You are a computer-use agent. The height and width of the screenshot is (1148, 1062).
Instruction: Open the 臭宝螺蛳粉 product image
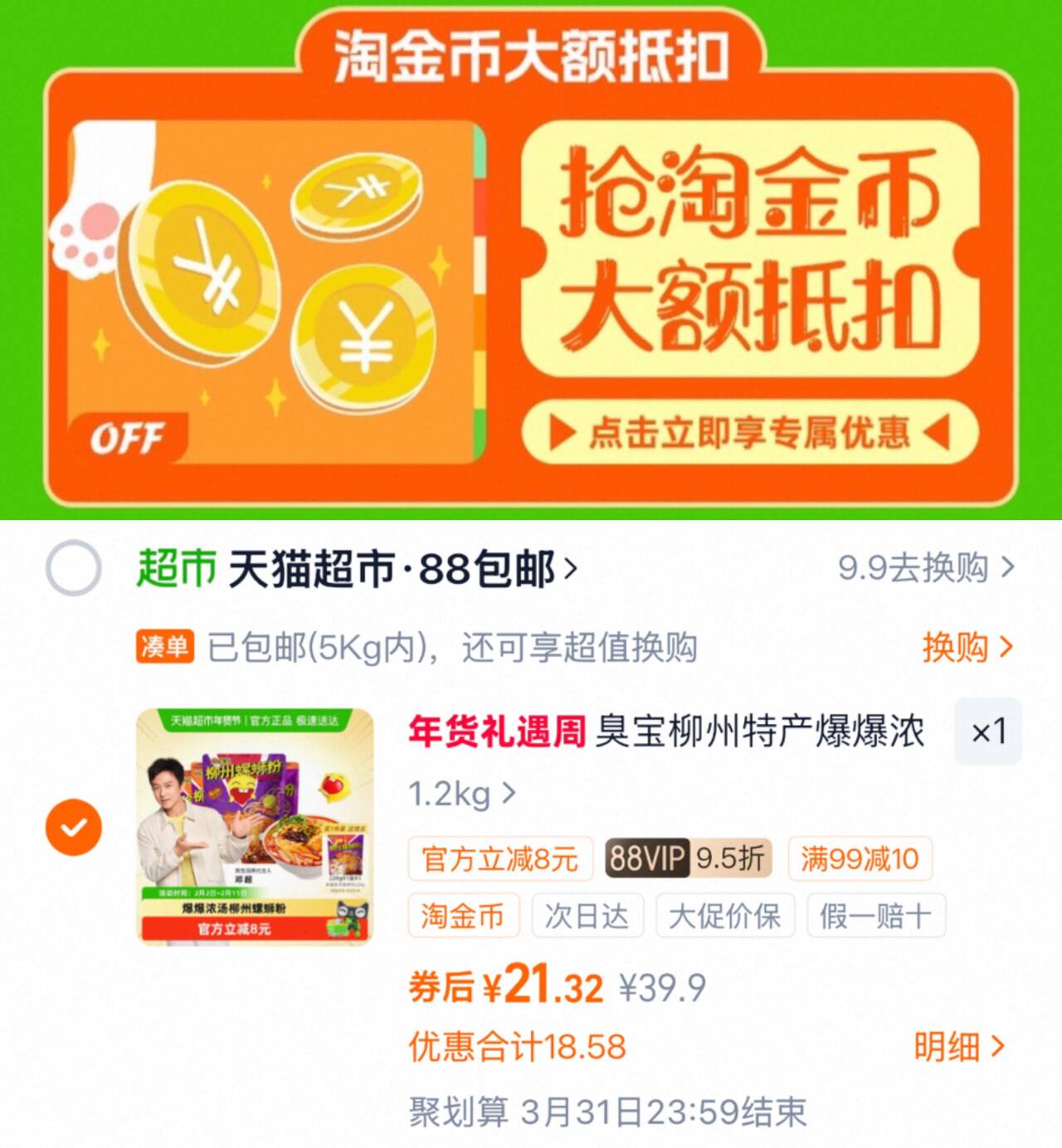[x=255, y=826]
